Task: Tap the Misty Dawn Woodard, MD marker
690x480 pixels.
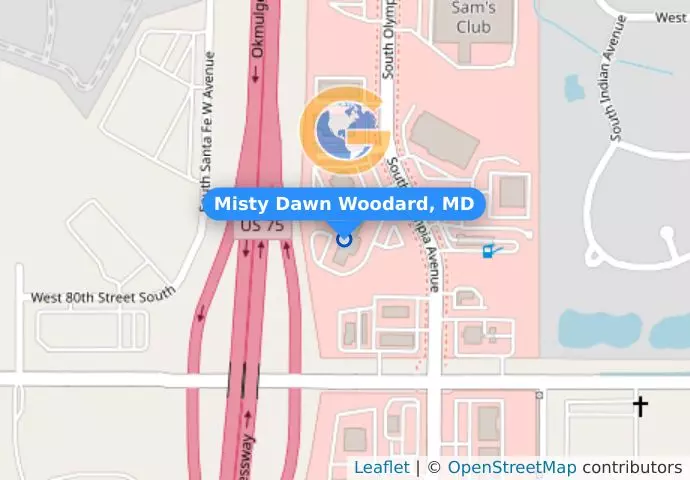Action: pos(344,238)
